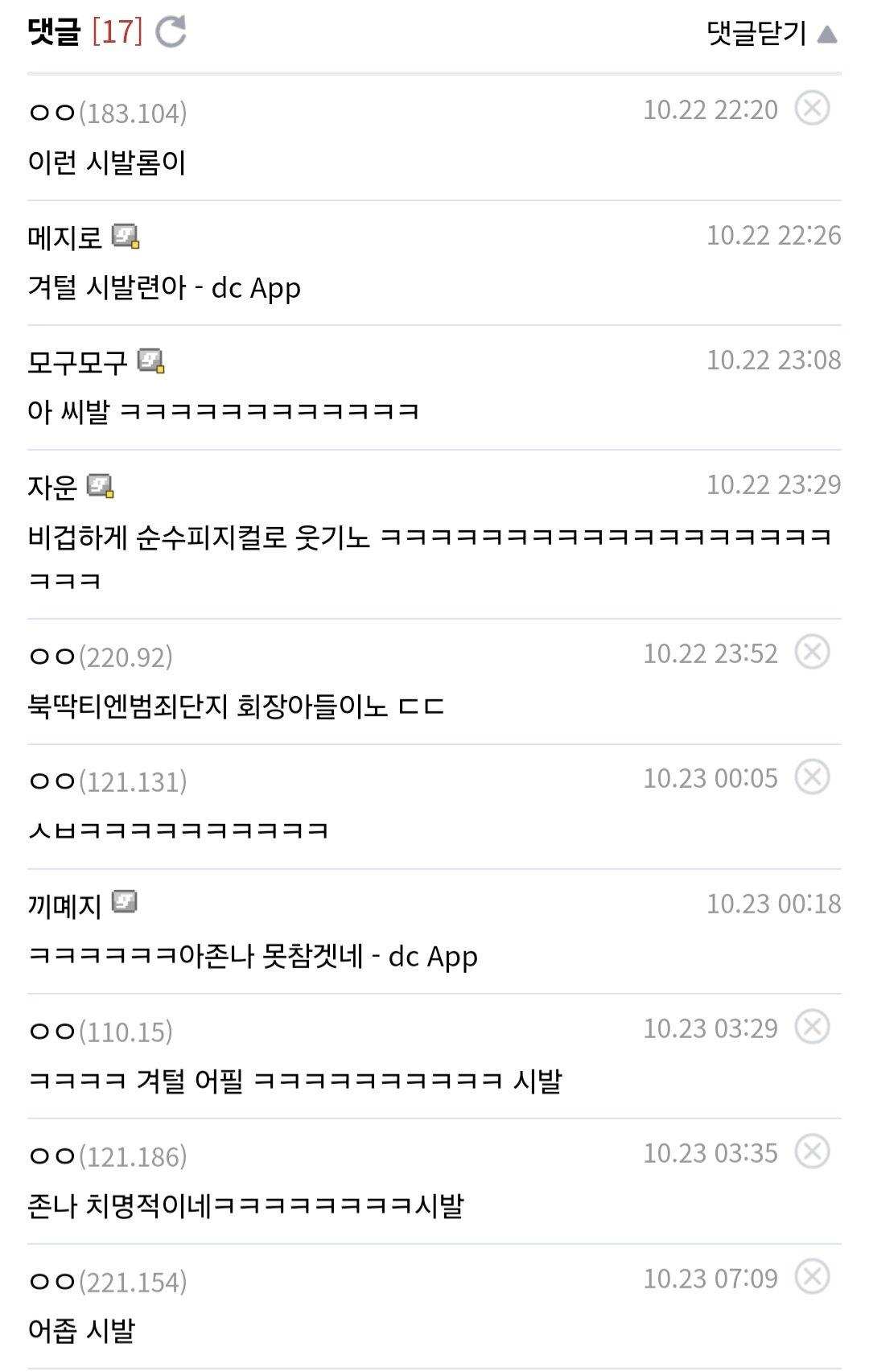This screenshot has height=1372, width=869.
Task: Open user 메지로's profile
Action: click(65, 237)
